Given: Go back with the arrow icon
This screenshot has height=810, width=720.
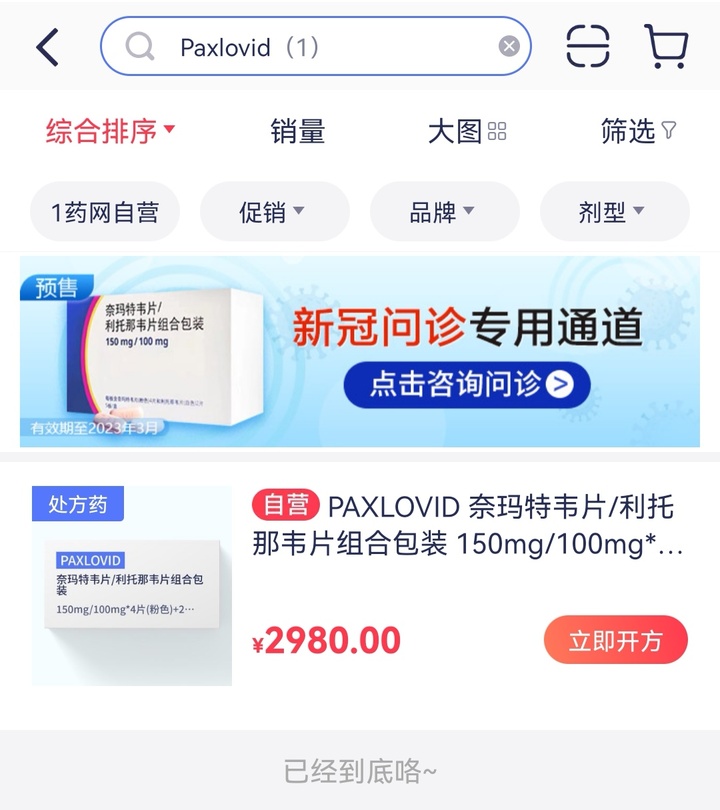Looking at the screenshot, I should (47, 47).
